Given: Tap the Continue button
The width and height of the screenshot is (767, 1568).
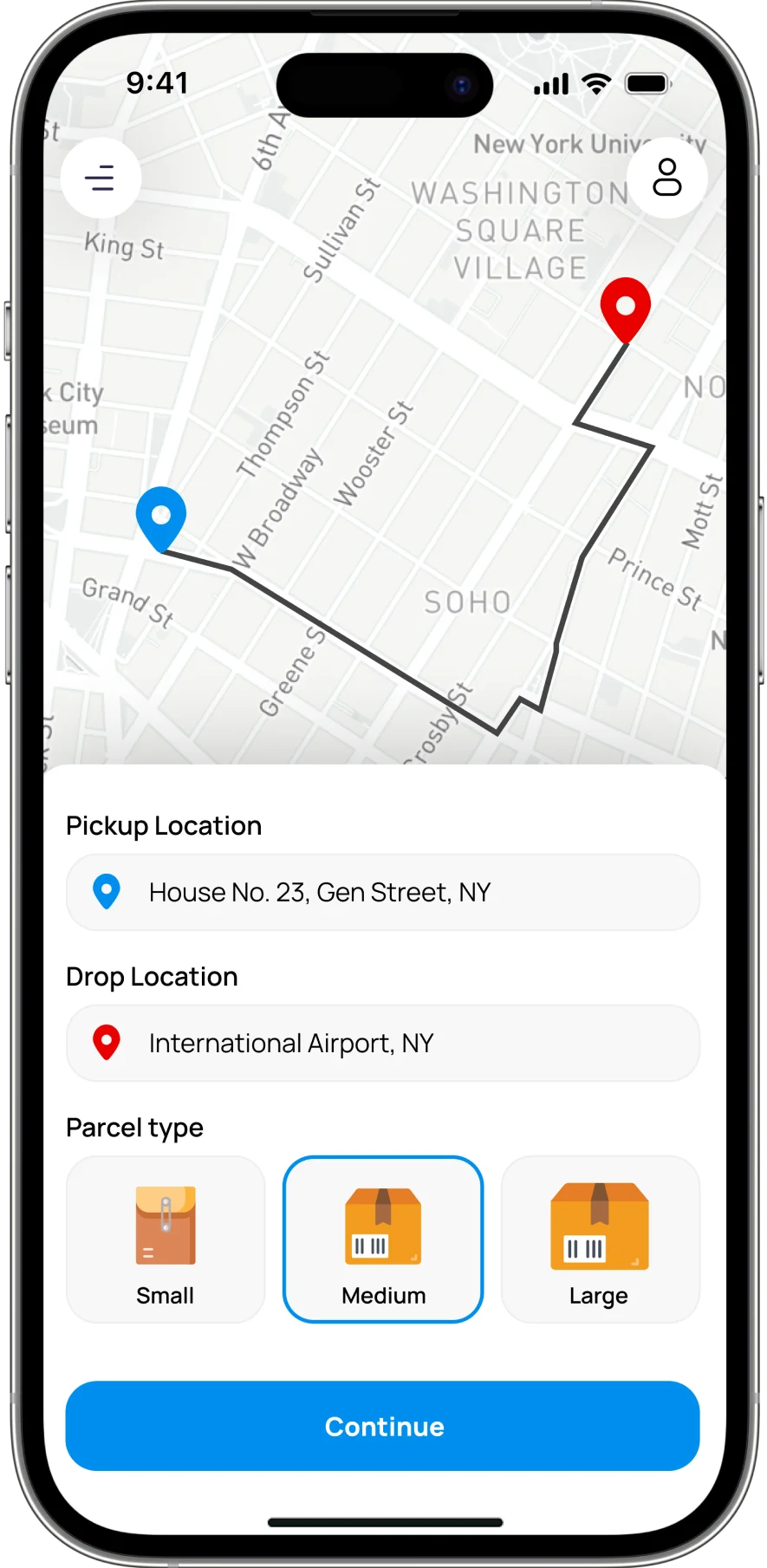Looking at the screenshot, I should 383,1426.
